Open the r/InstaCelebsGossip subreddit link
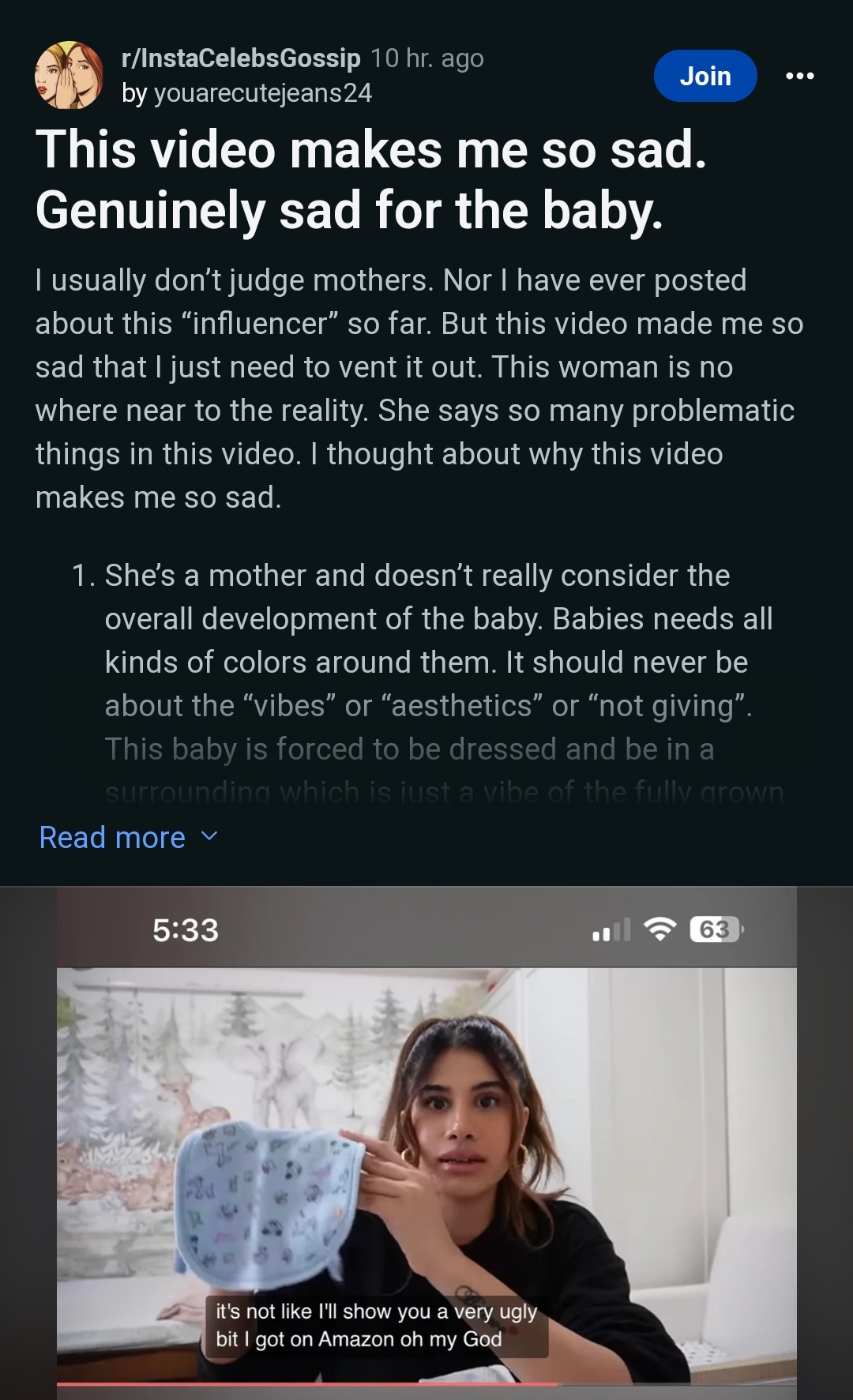Image resolution: width=853 pixels, height=1400 pixels. pyautogui.click(x=241, y=58)
